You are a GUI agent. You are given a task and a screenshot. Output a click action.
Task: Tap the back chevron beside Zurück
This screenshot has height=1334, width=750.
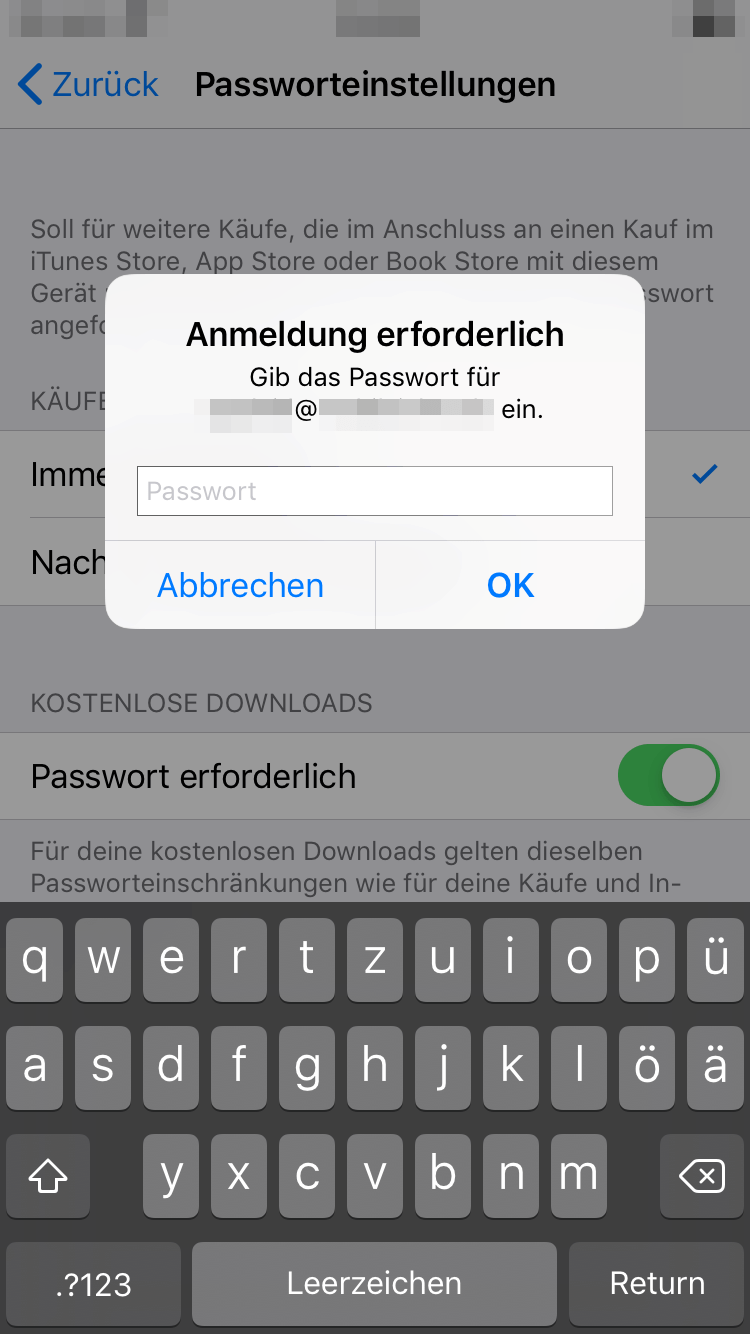tap(27, 84)
